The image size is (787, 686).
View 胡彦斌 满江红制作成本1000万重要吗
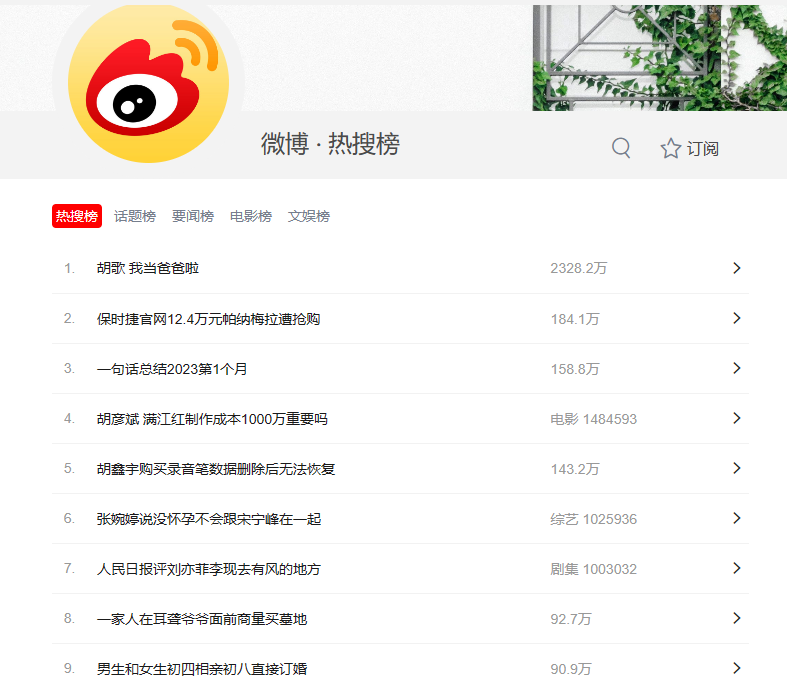tap(212, 418)
